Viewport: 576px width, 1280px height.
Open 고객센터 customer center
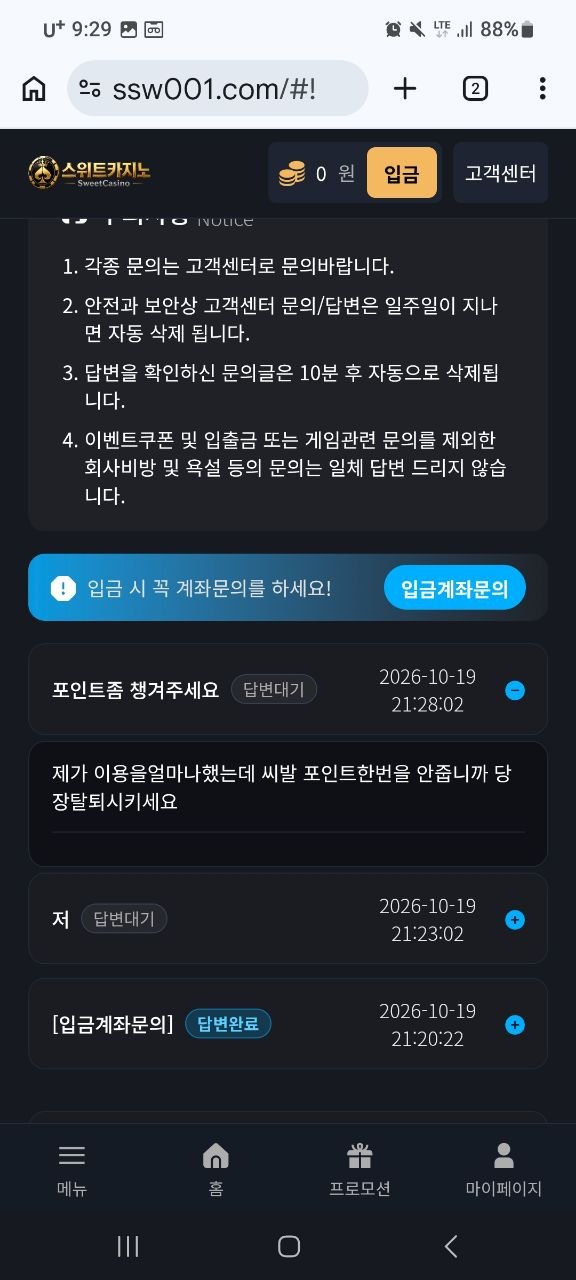coord(500,173)
